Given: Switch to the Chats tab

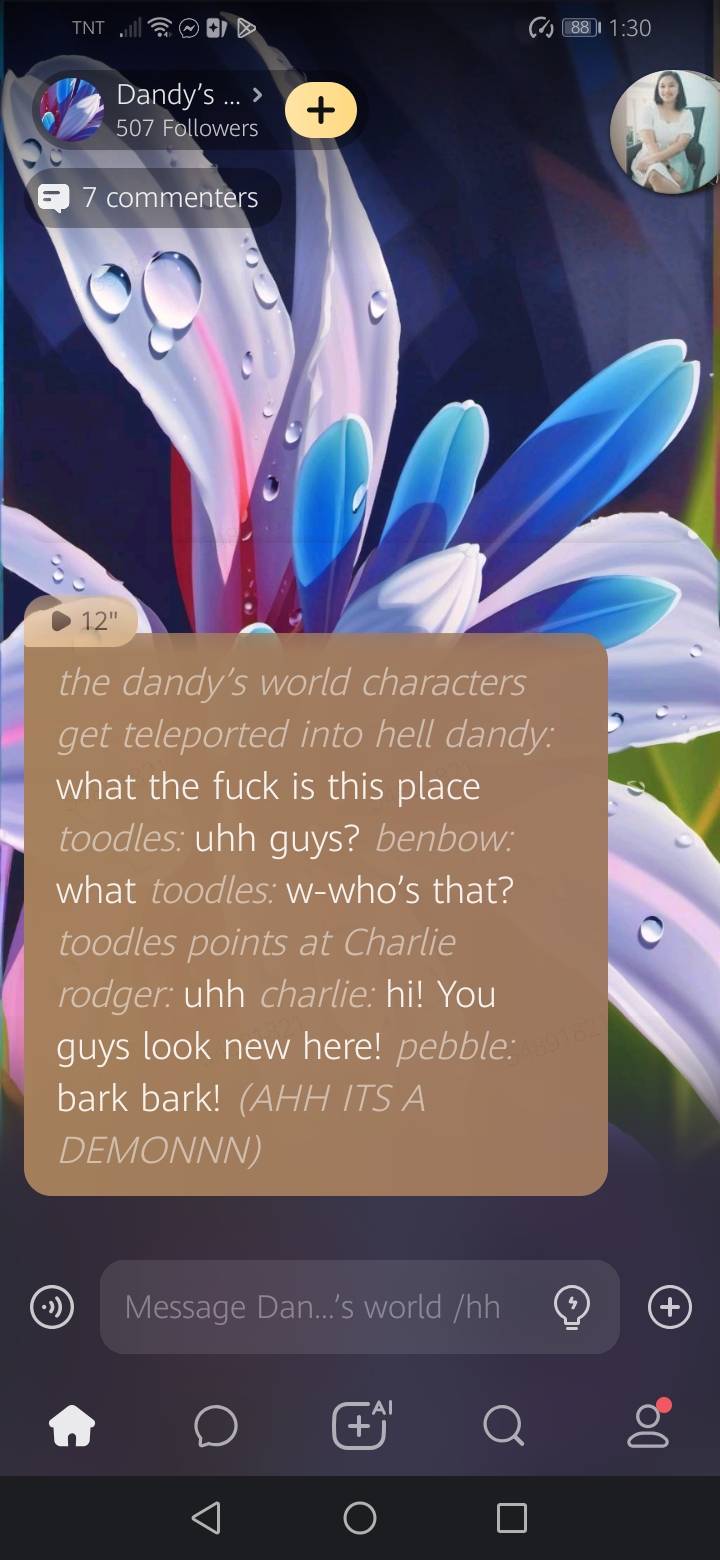Looking at the screenshot, I should pos(216,1426).
